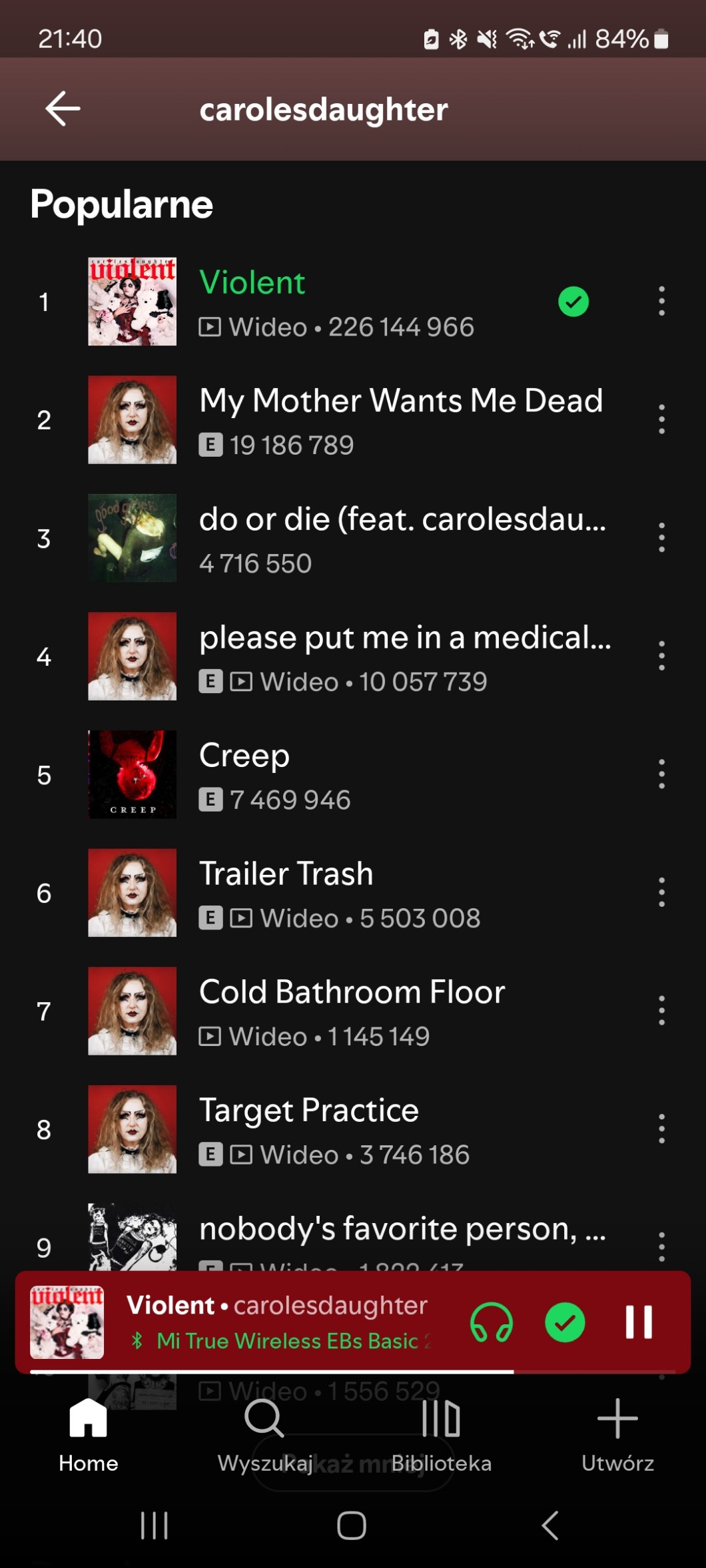Screen dimensions: 706x1568
Task: Open options for My Mother Wants Me Dead
Action: 661,419
